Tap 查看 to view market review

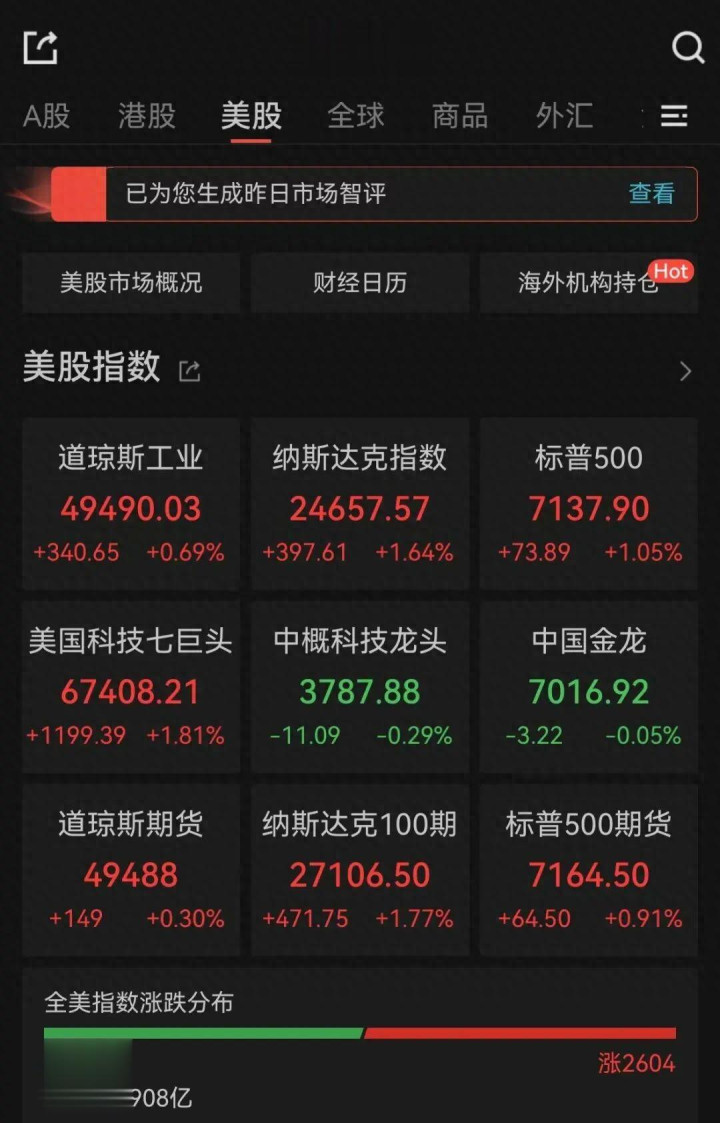(x=651, y=193)
